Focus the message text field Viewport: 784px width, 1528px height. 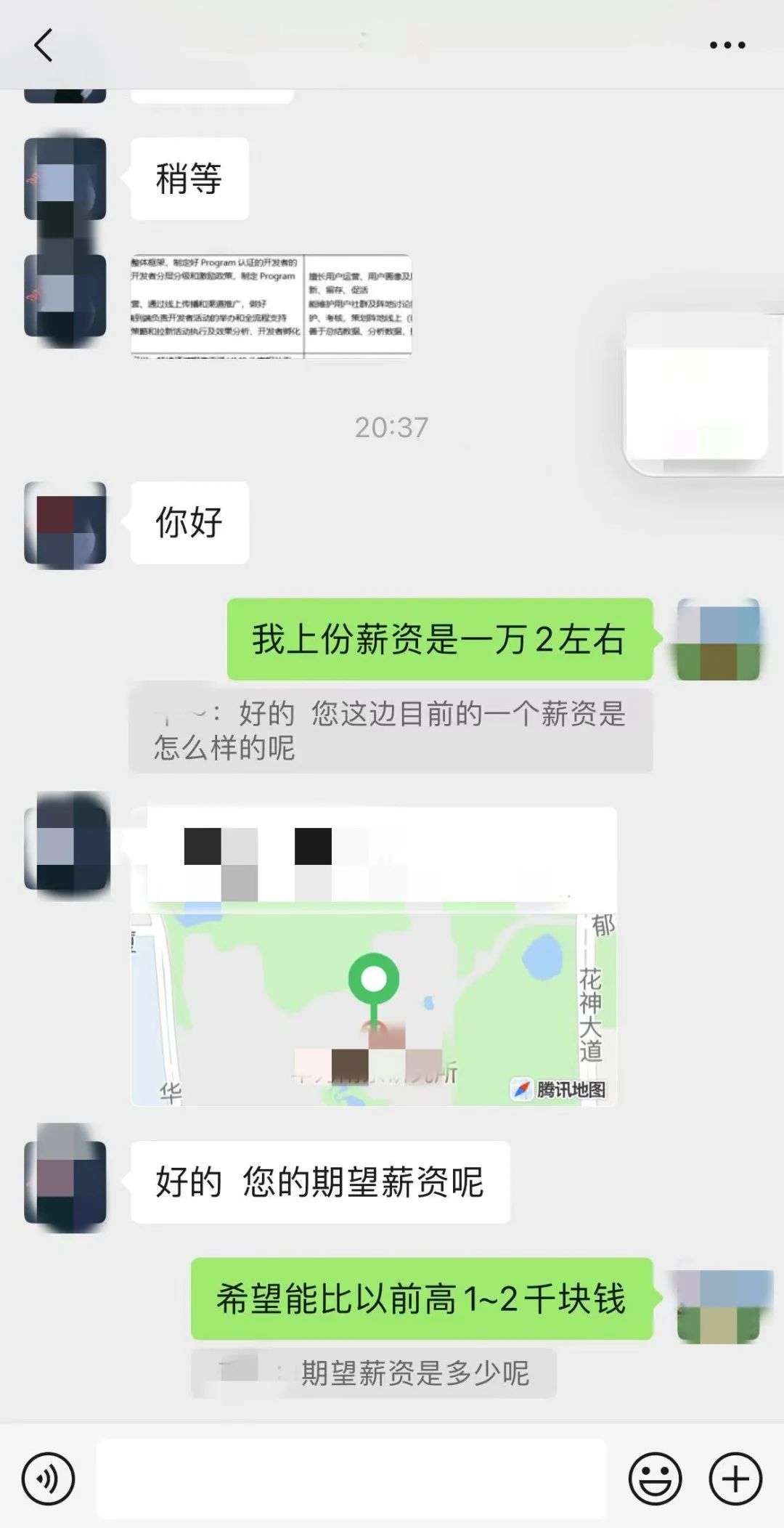[x=351, y=1479]
